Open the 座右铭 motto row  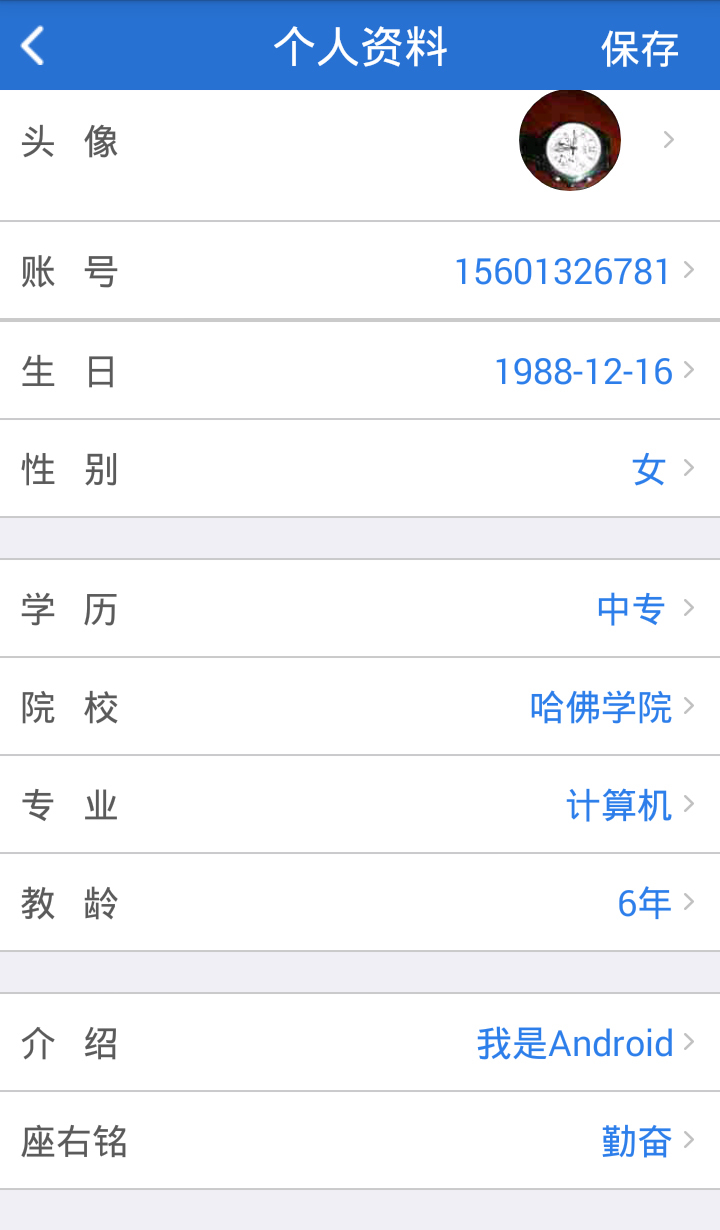(360, 1141)
